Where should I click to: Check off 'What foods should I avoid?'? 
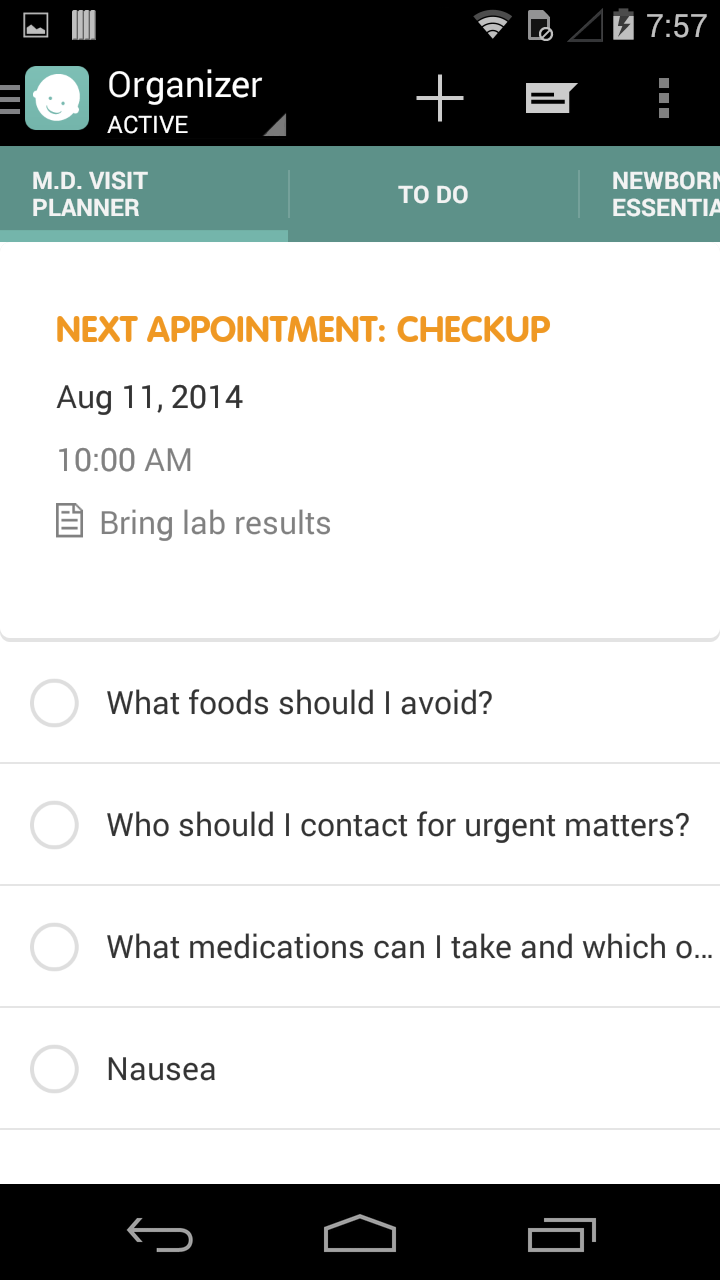[x=54, y=703]
